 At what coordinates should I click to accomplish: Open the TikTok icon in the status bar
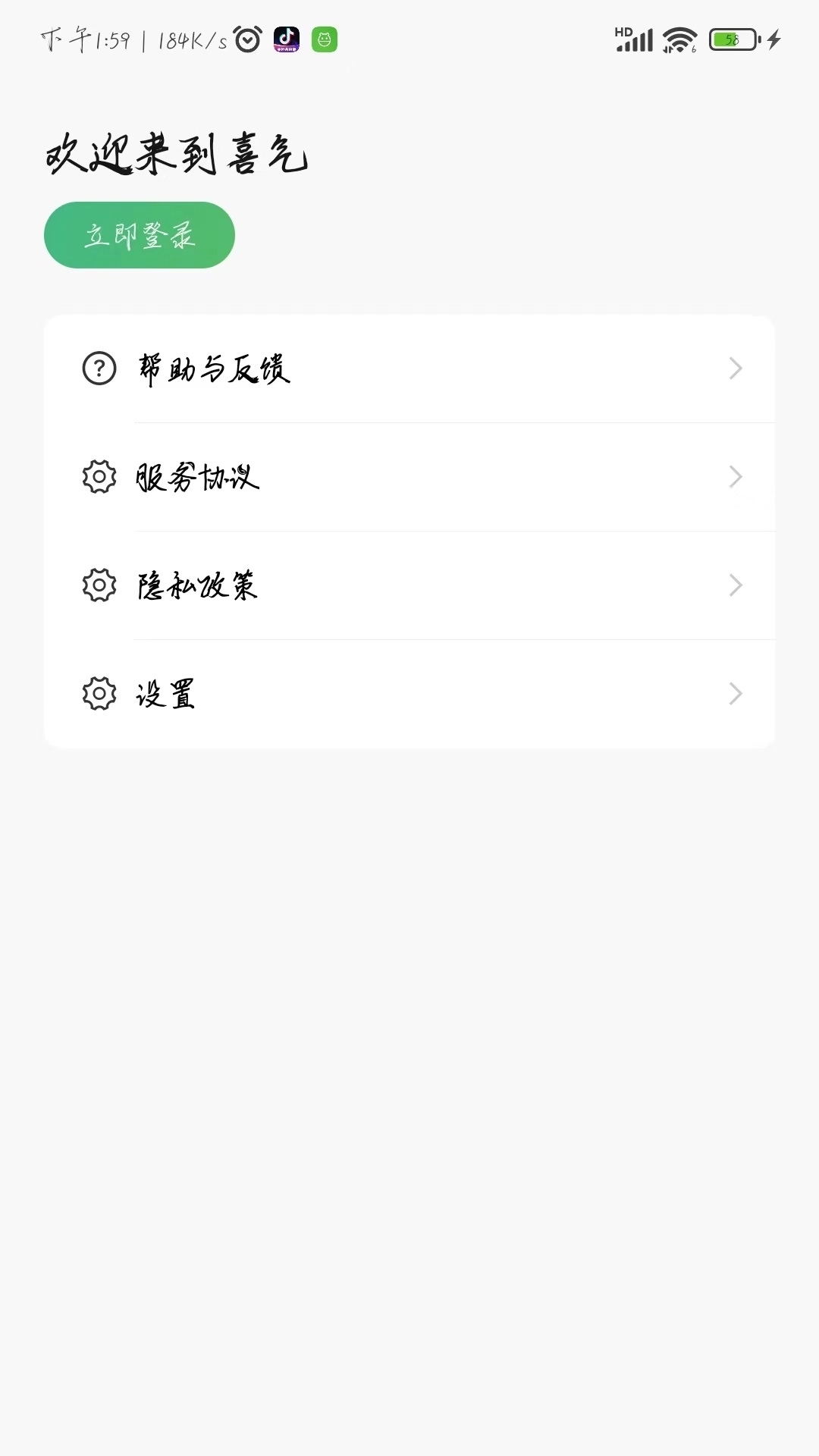[287, 39]
